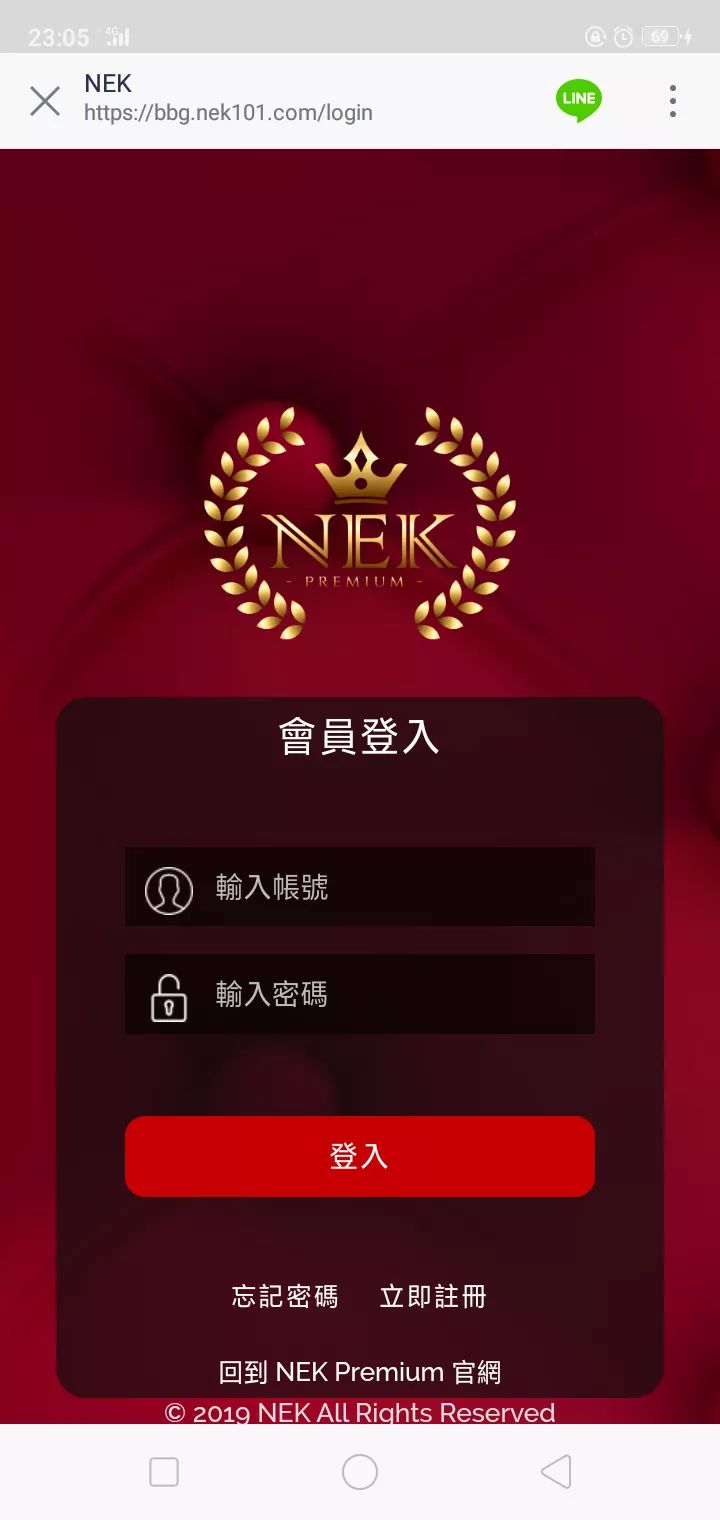Screen dimensions: 720x1520
Task: Focus the 輸入帳號 account field
Action: click(390, 887)
